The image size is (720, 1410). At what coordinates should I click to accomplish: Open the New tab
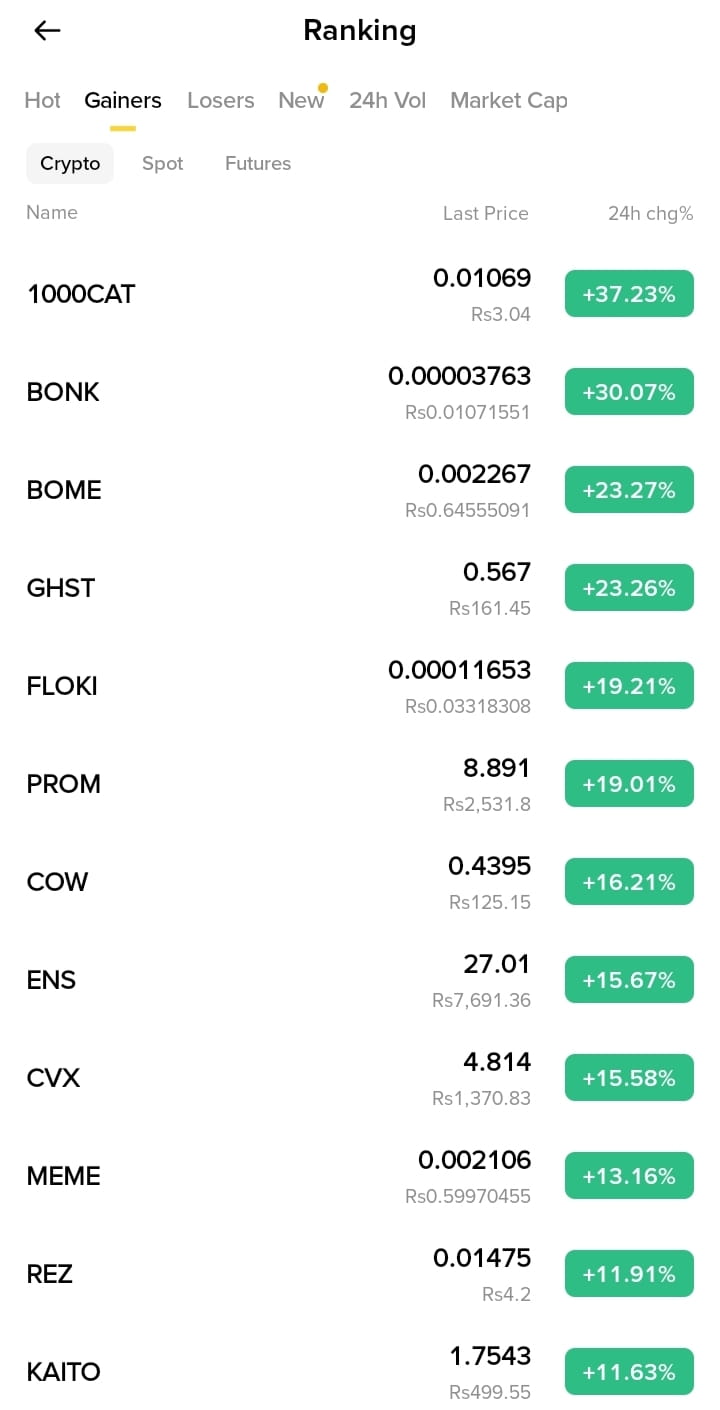301,100
